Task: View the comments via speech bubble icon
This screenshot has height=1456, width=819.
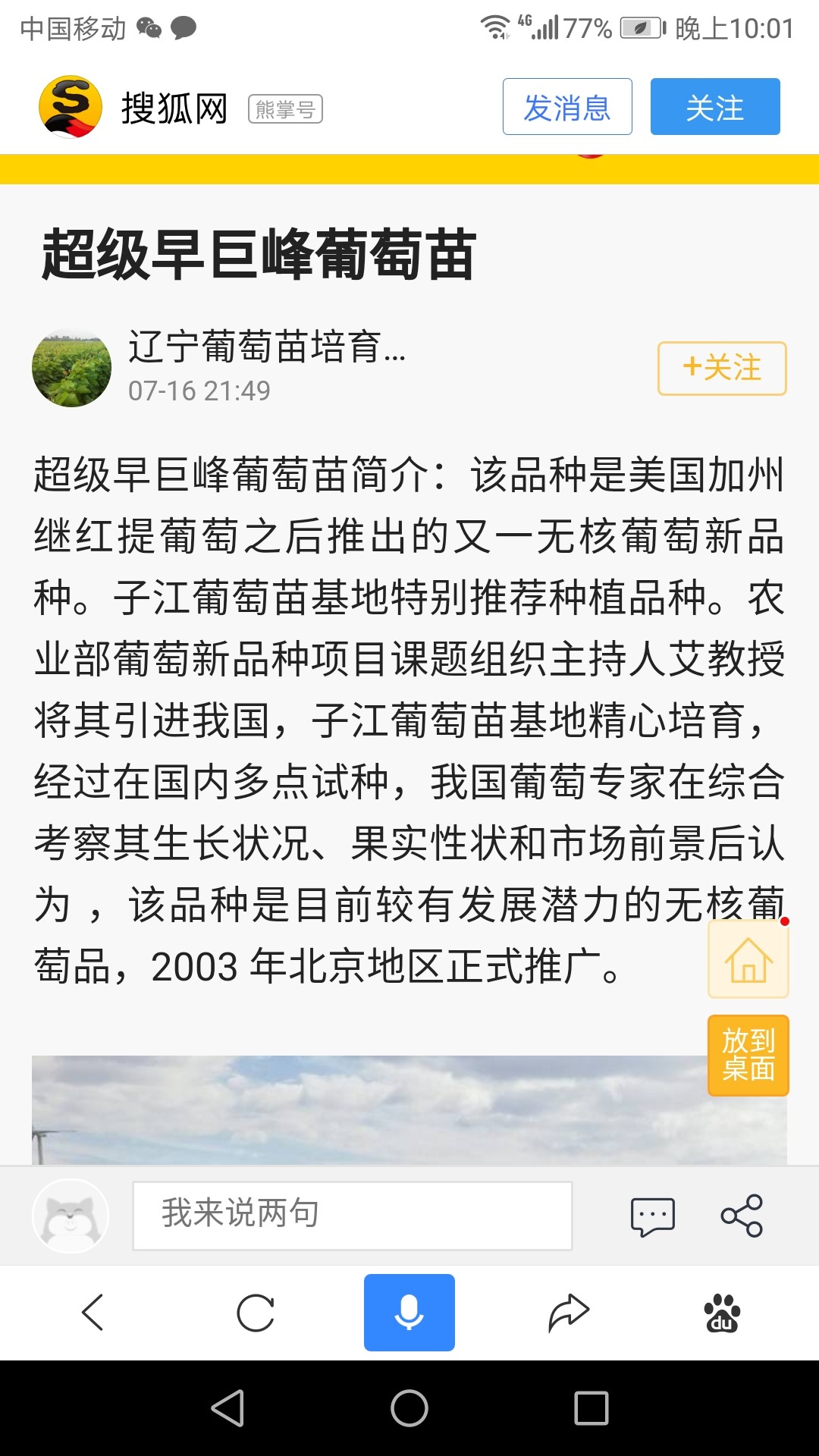Action: click(652, 1216)
